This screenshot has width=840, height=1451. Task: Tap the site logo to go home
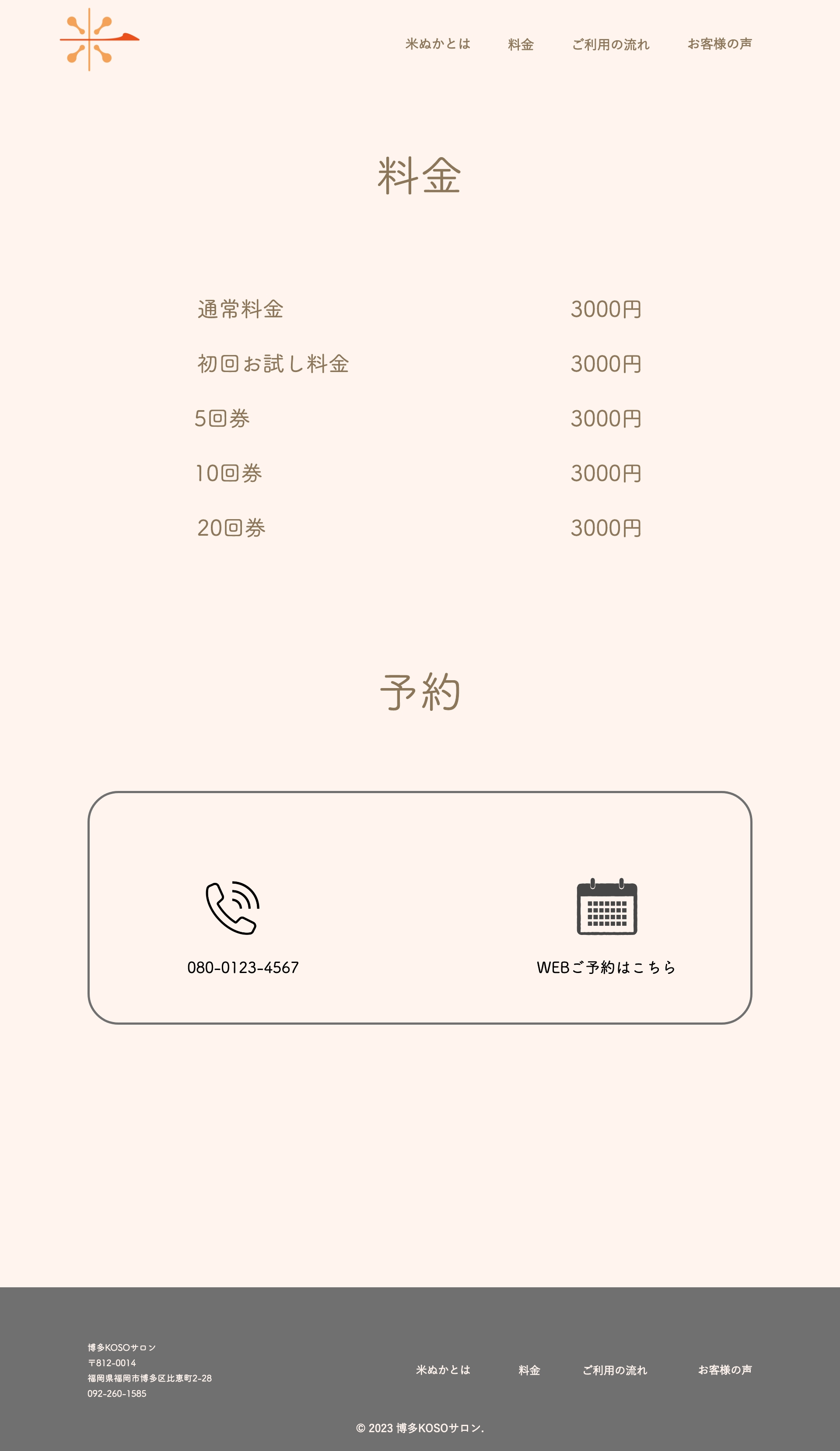coord(100,40)
